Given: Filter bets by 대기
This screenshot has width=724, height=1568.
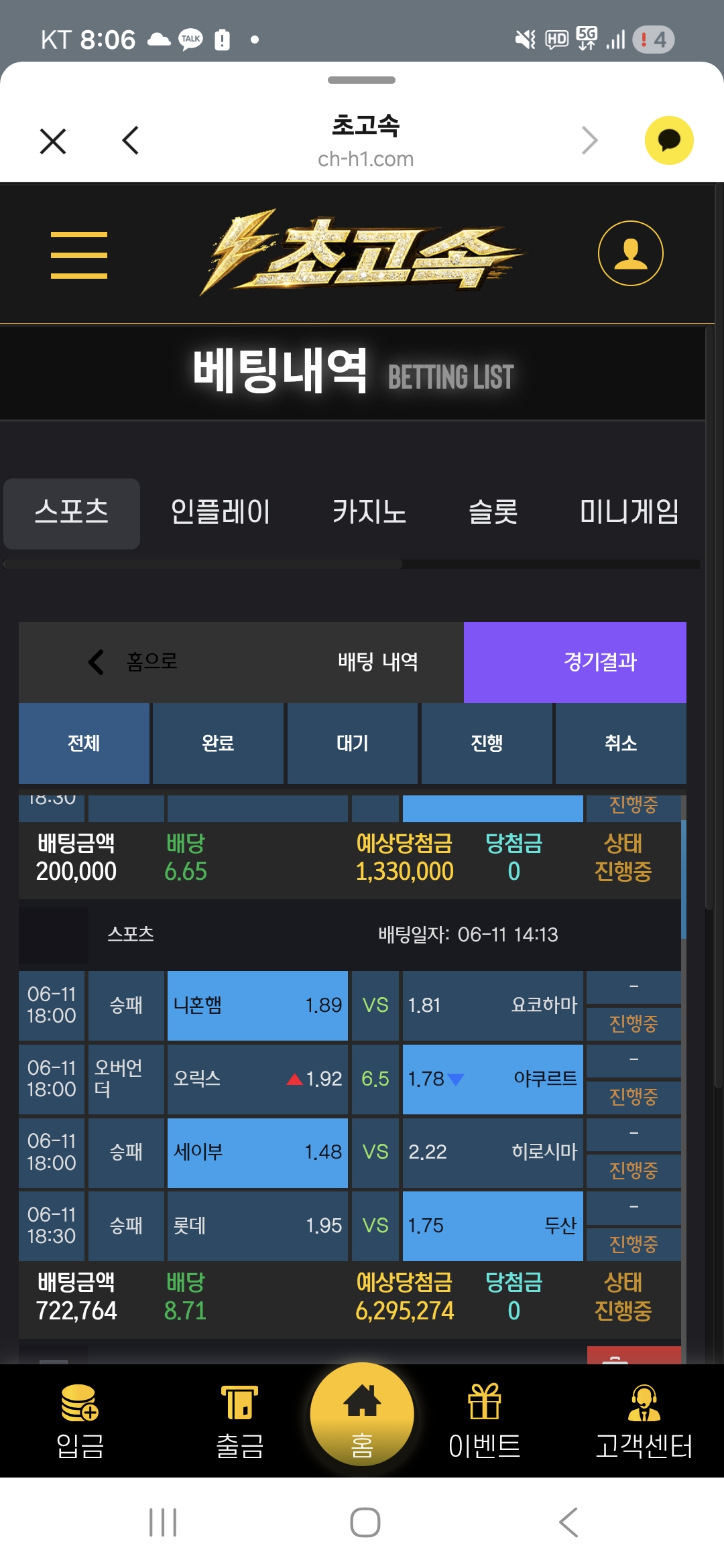Looking at the screenshot, I should [353, 743].
